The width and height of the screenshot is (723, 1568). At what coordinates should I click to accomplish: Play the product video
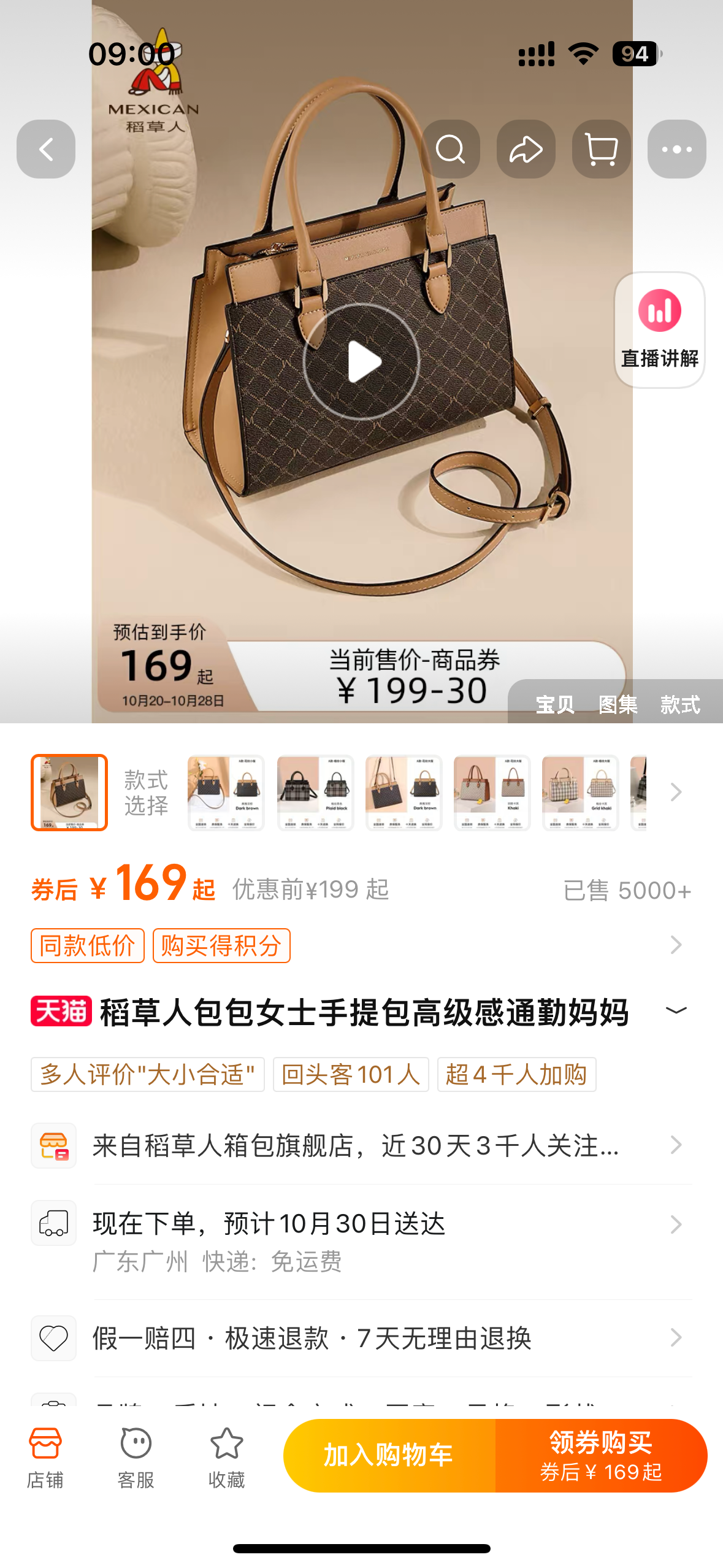pos(361,362)
